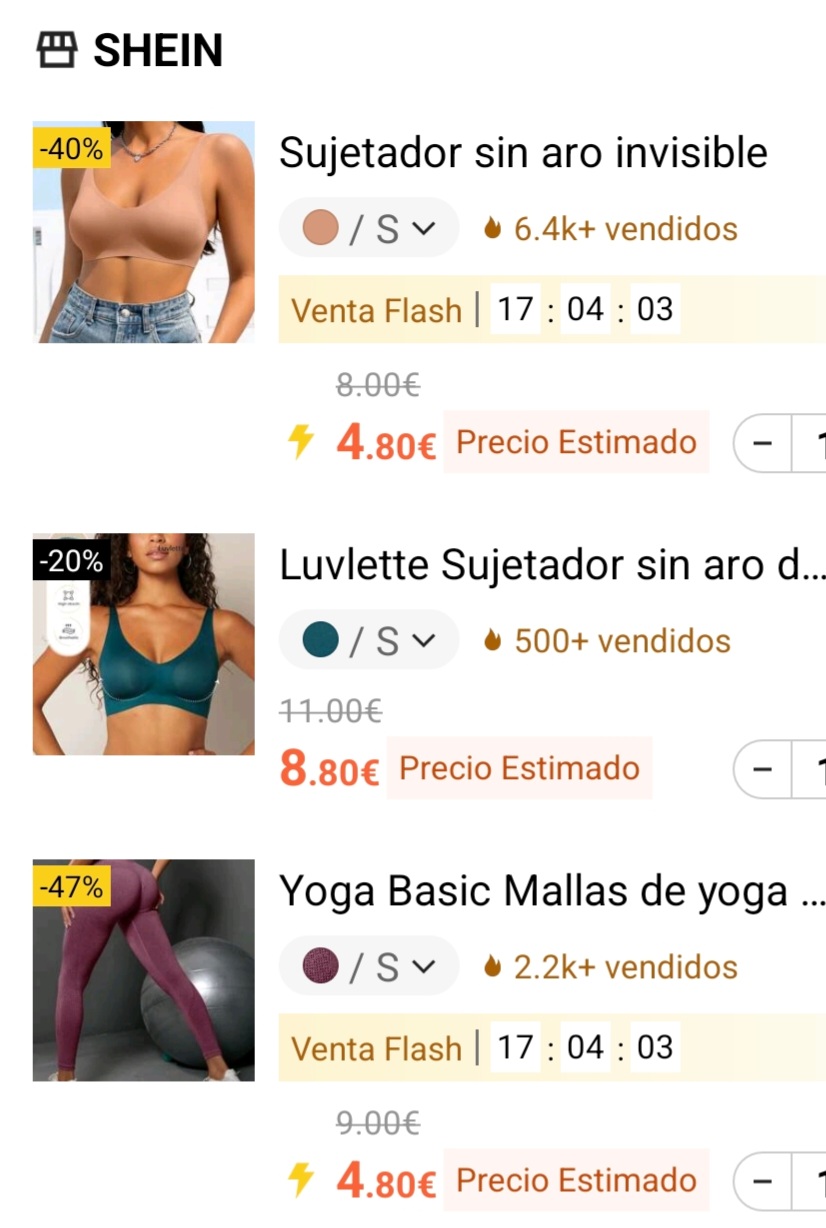Decrease quantity of Yoga Basic Mallas
The width and height of the screenshot is (826, 1228).
coord(764,1181)
